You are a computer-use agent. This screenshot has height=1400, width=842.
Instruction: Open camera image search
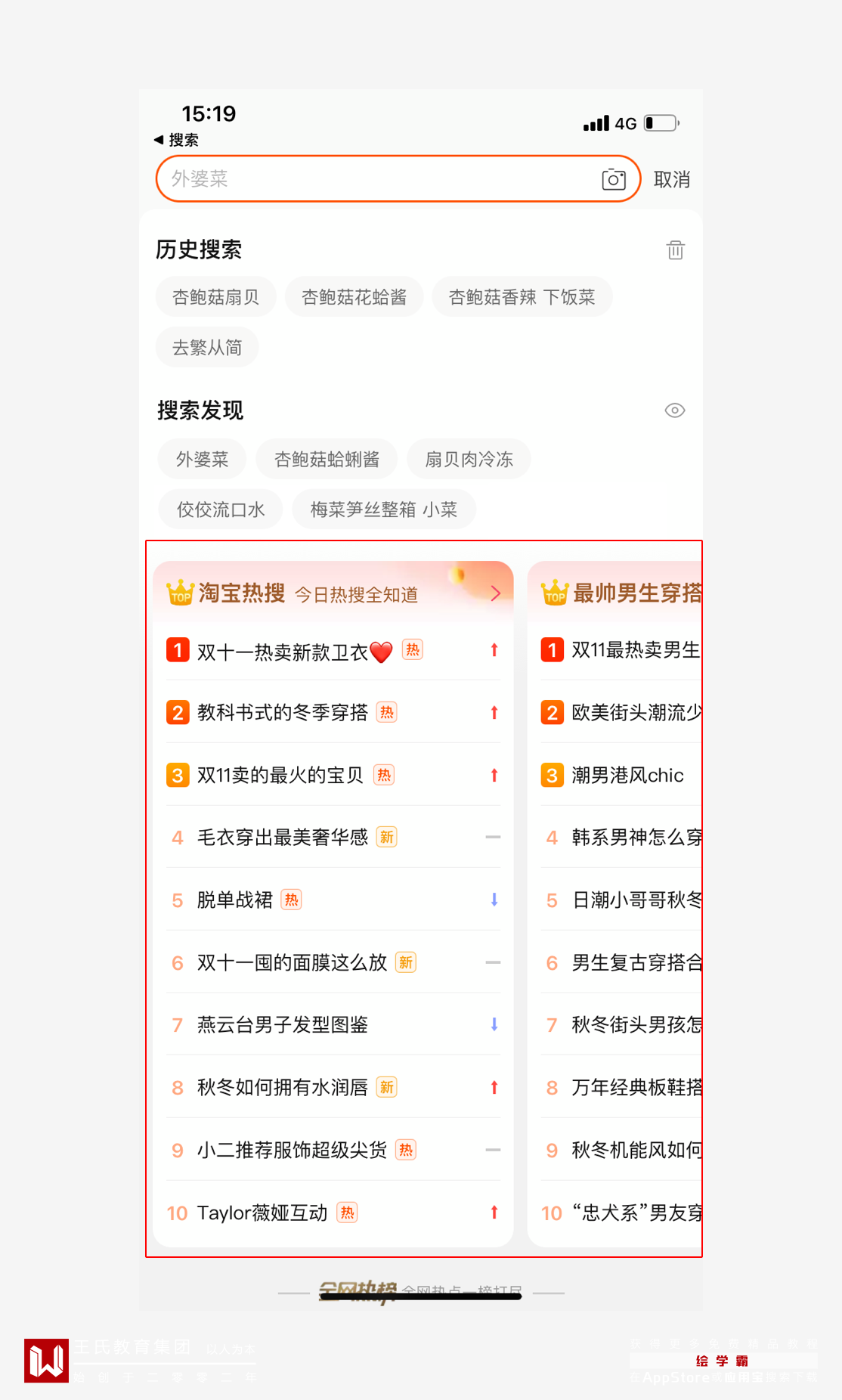point(613,179)
